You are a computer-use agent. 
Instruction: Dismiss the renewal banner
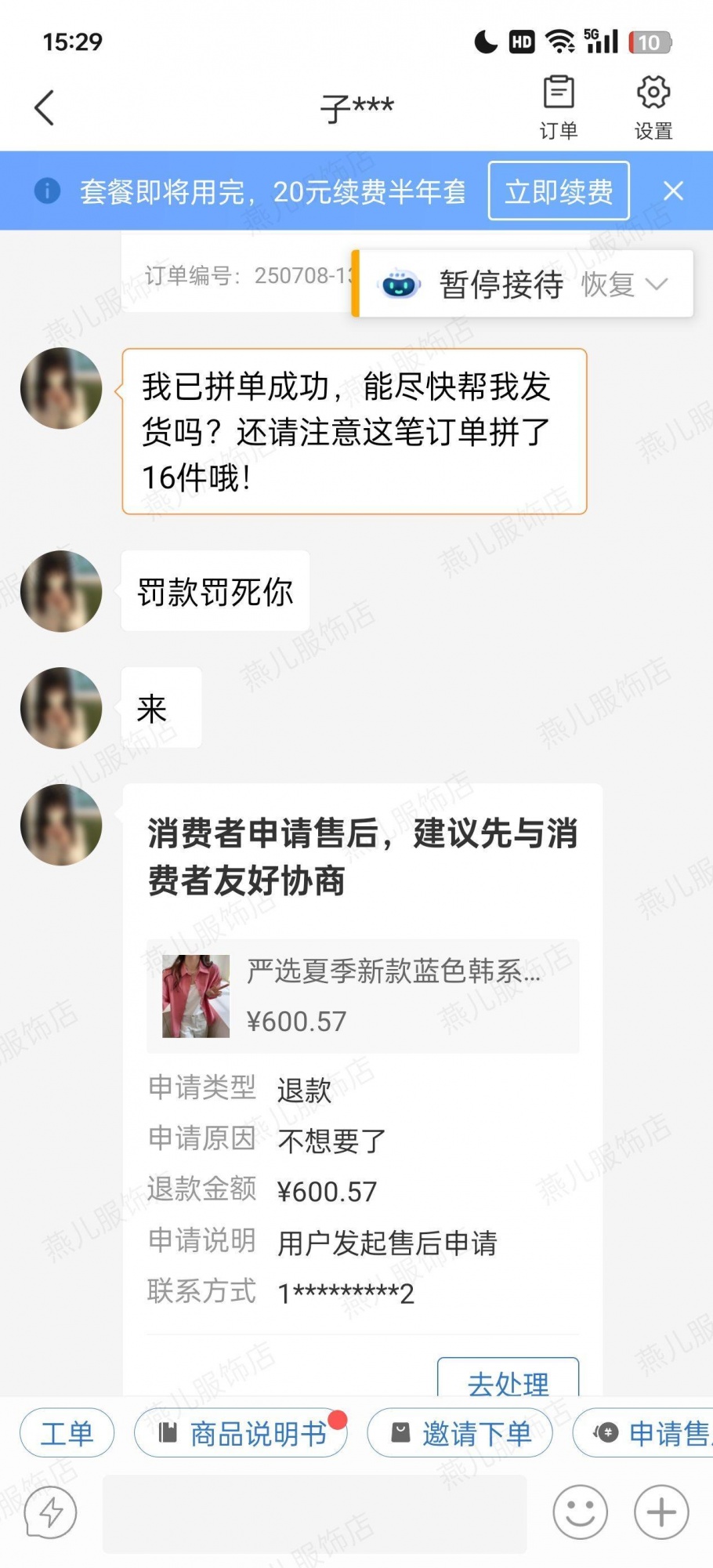pos(673,191)
